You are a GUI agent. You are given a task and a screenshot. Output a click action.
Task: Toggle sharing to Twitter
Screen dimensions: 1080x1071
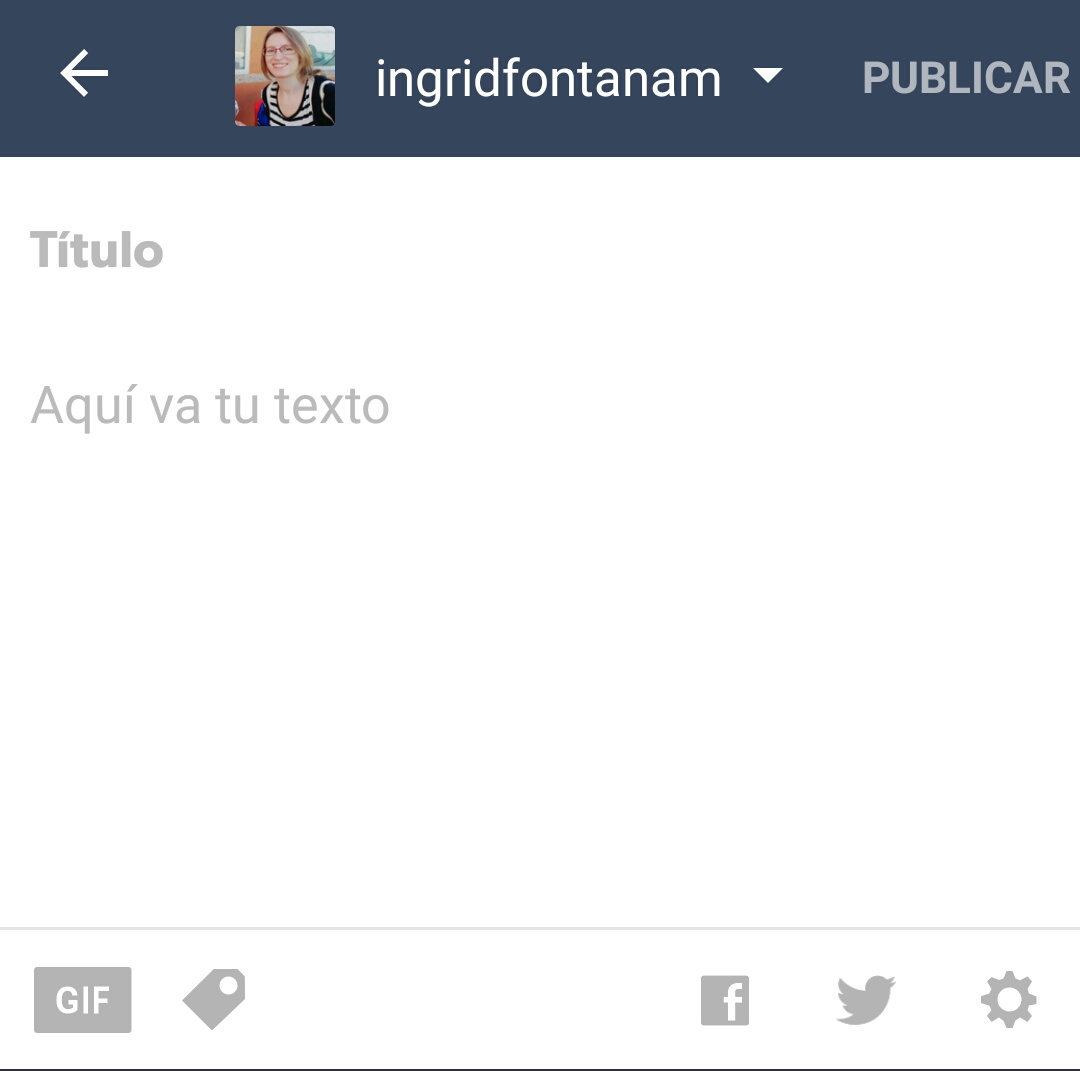[x=865, y=1000]
